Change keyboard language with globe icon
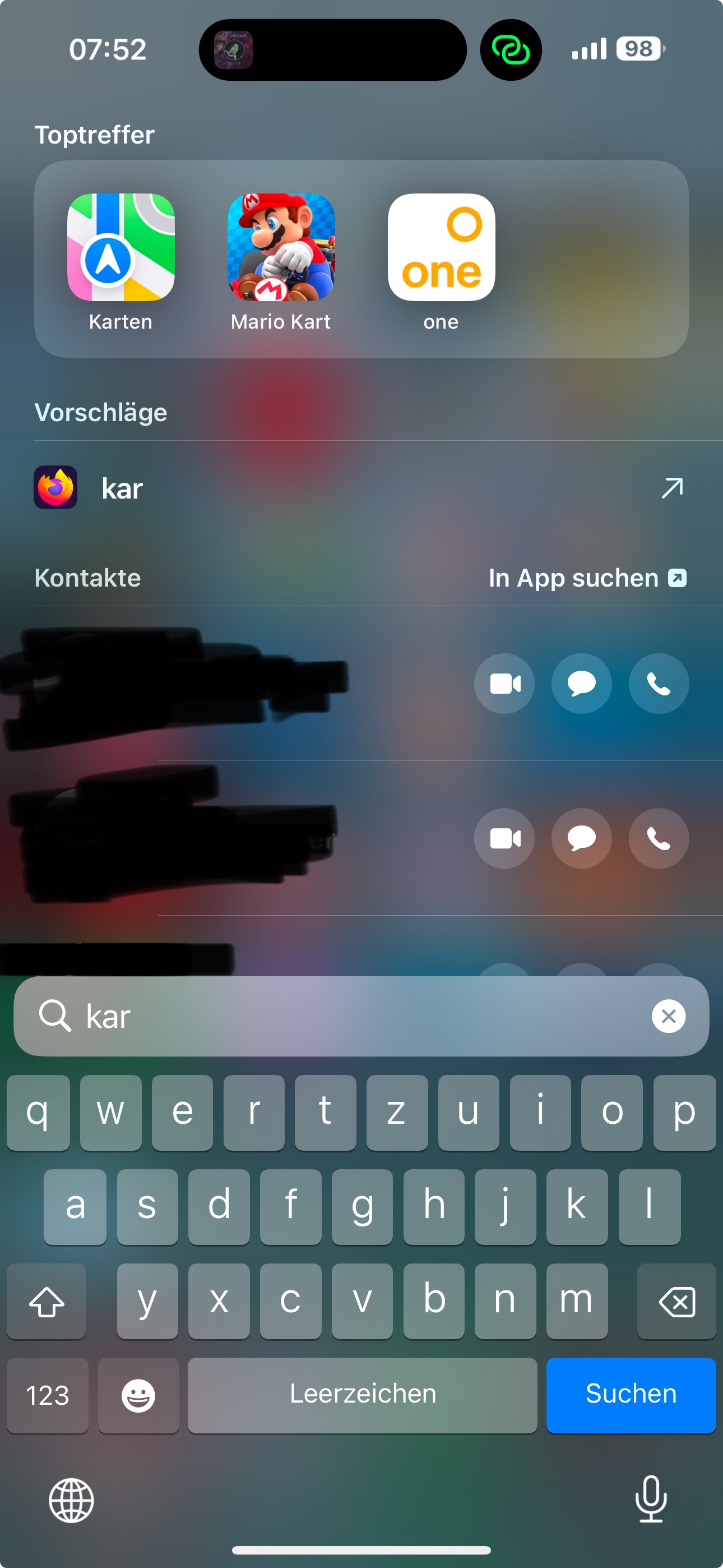 [71, 1501]
